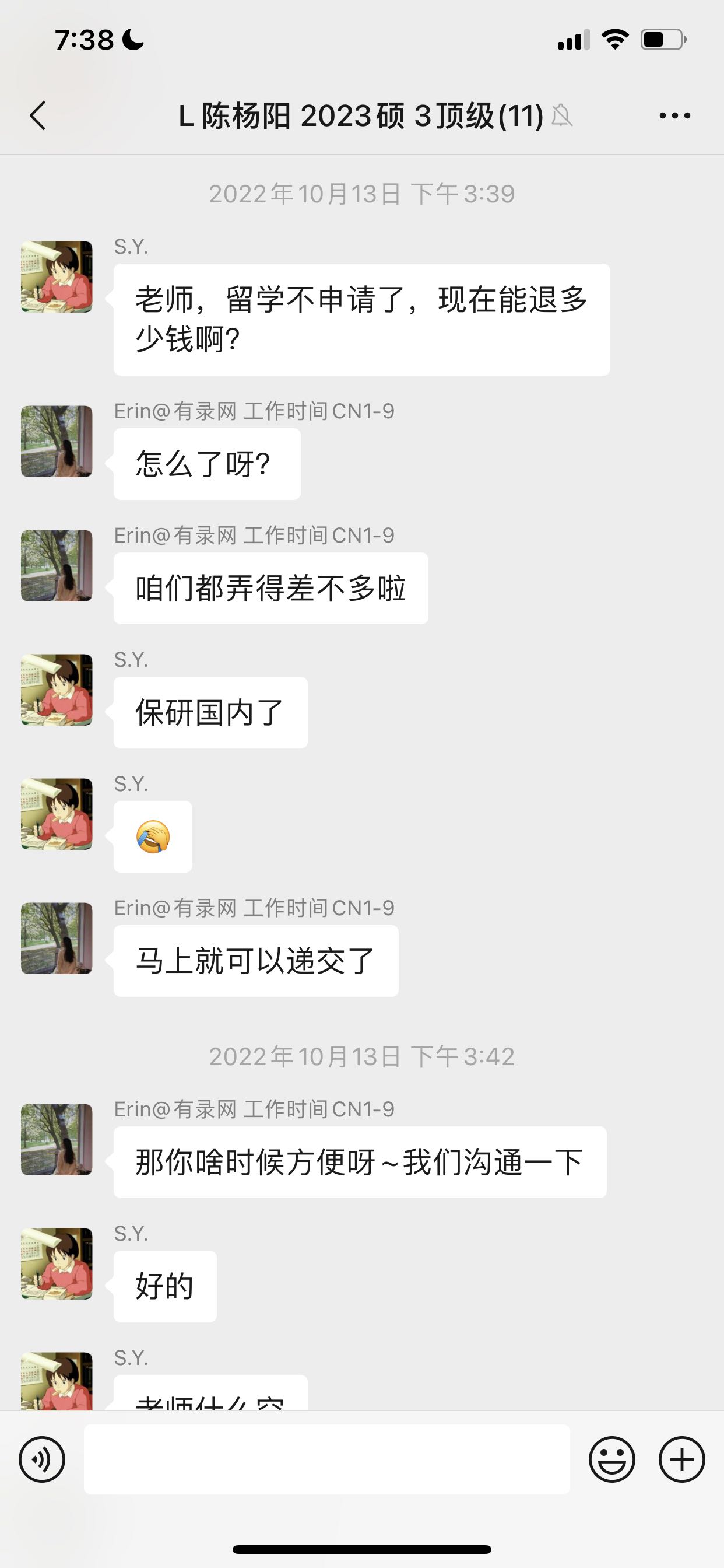Open the emoji sticker panel
This screenshot has width=724, height=1568.
click(611, 1459)
